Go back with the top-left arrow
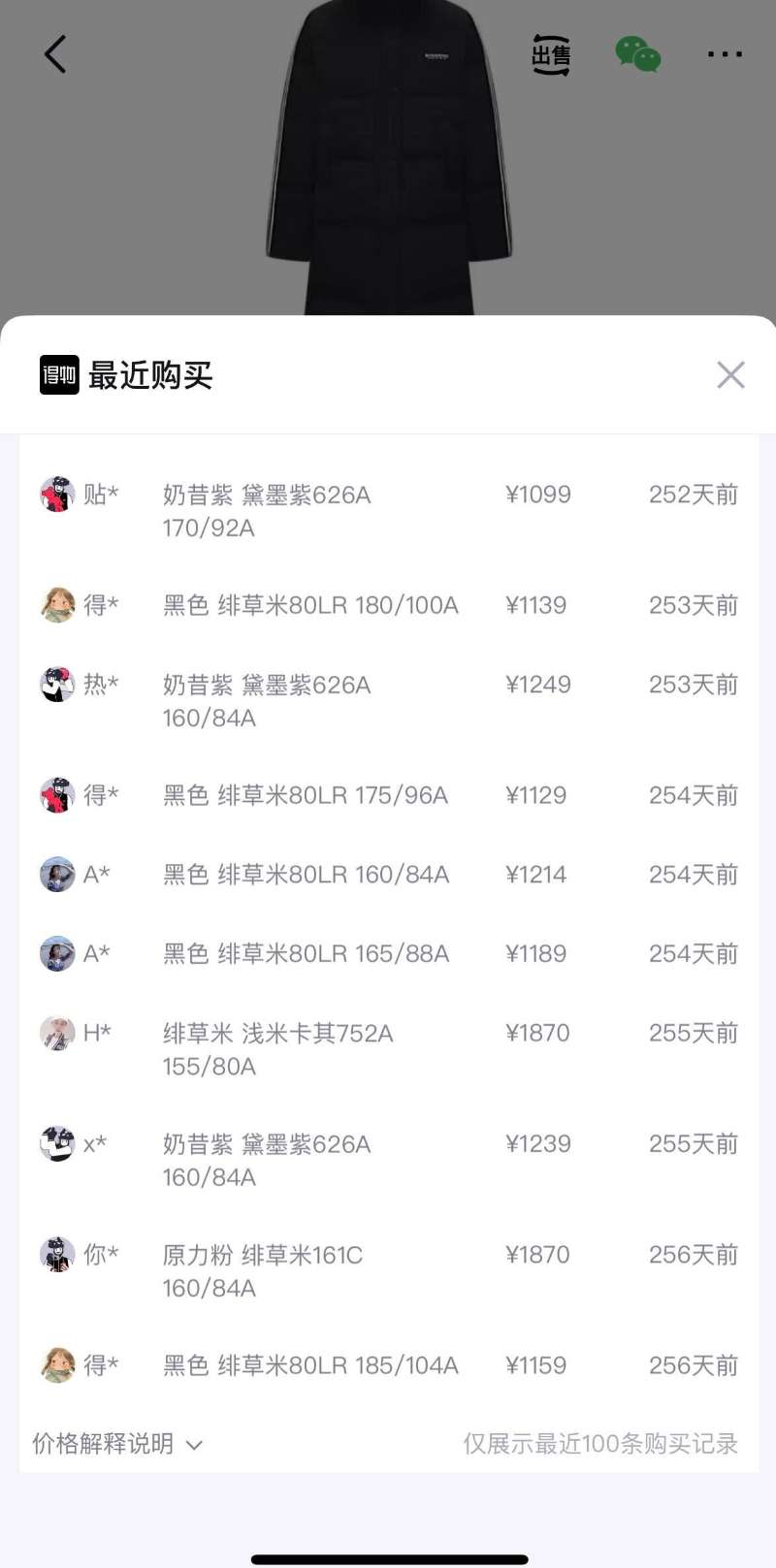Image resolution: width=776 pixels, height=1568 pixels. [55, 54]
